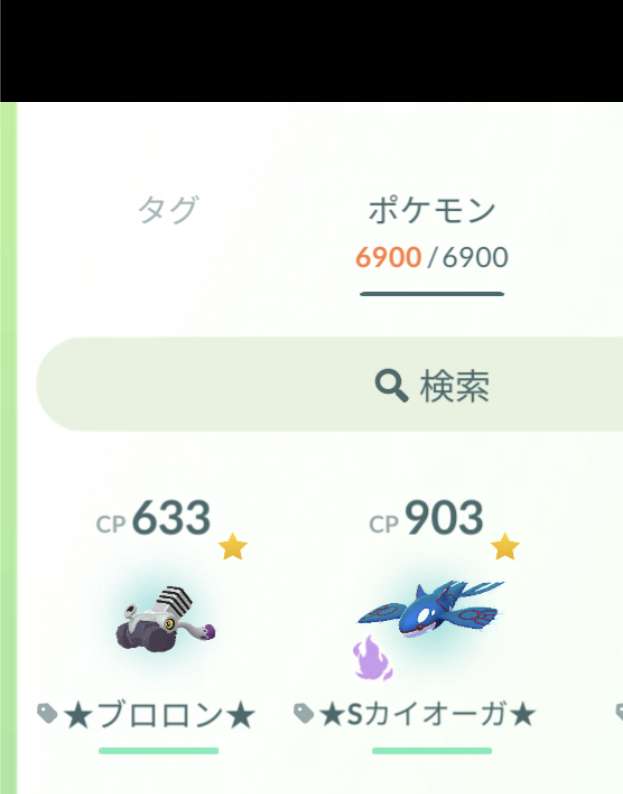Open the 検索 search field
Viewport: 623px width, 794px height.
[x=432, y=385]
